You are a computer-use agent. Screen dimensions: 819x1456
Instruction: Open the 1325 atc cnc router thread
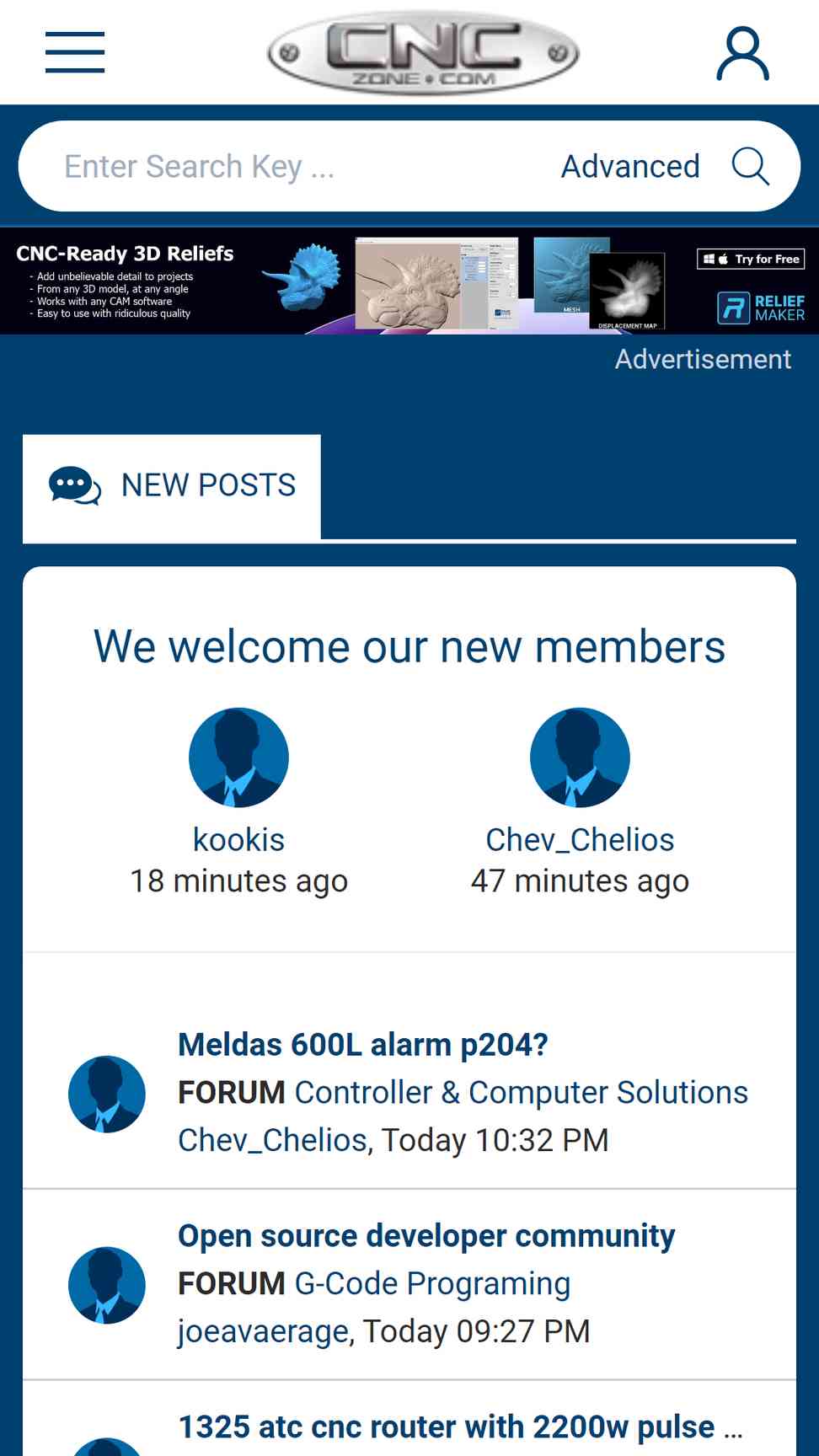point(447,1427)
